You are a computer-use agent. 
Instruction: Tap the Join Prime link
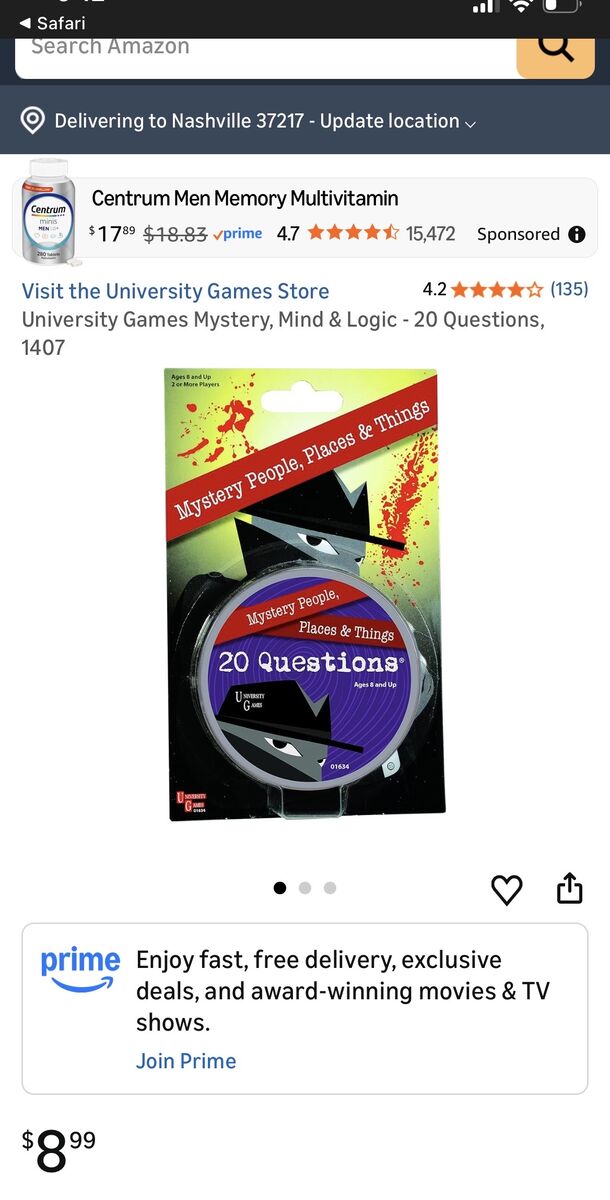click(186, 1061)
